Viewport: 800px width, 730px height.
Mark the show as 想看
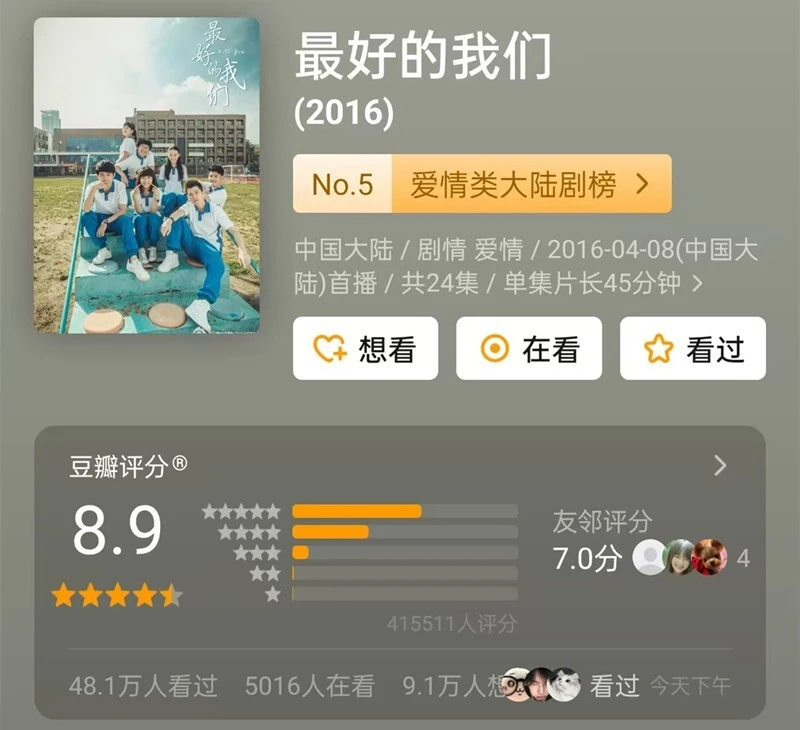pyautogui.click(x=365, y=348)
